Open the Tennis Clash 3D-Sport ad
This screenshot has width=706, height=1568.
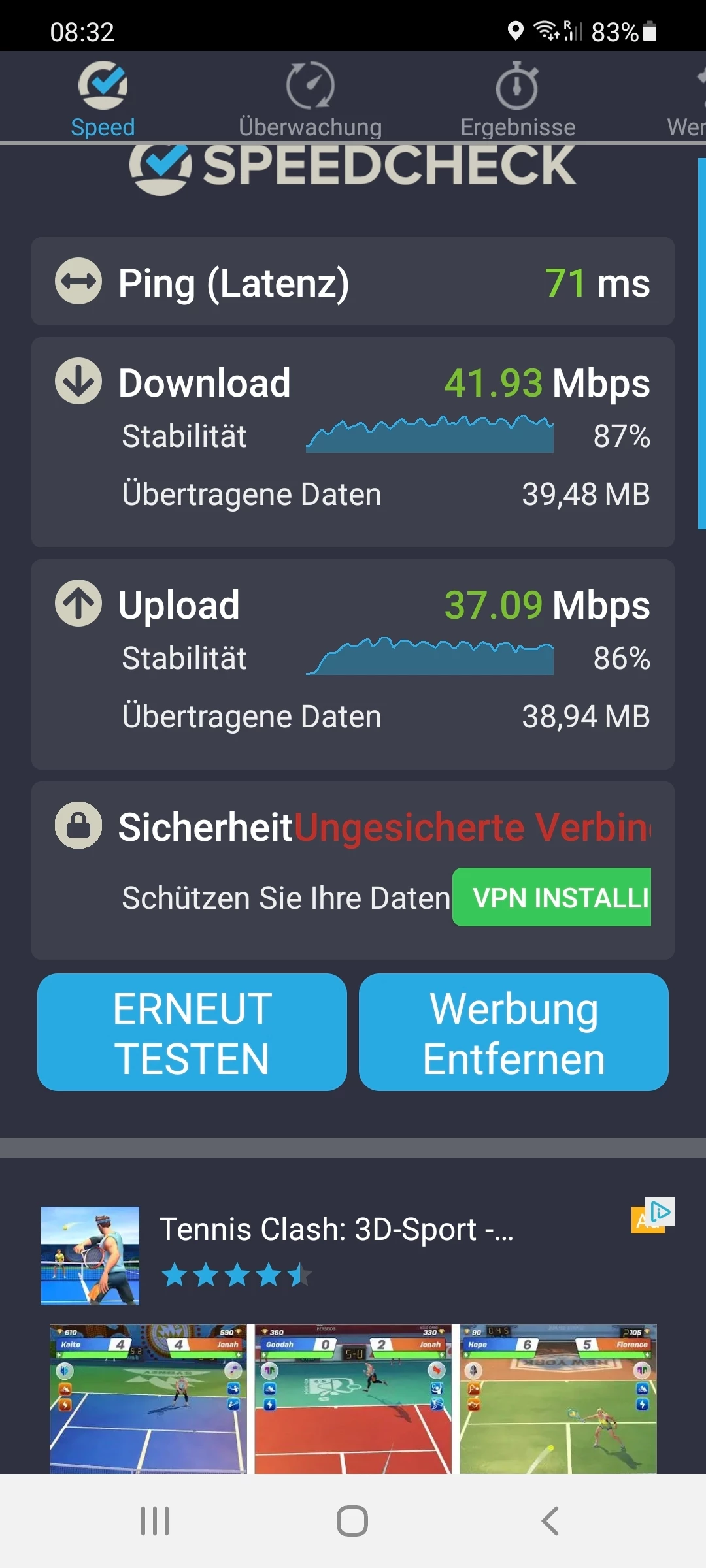tap(336, 1230)
